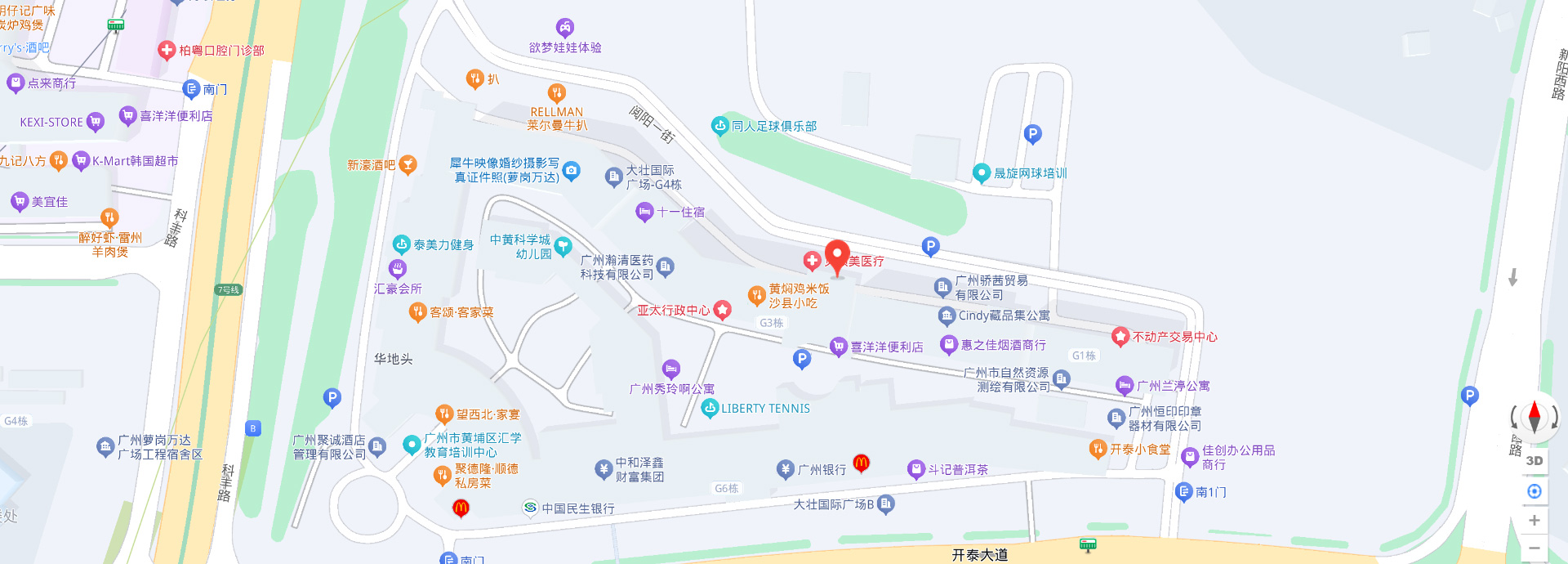The width and height of the screenshot is (1568, 564).
Task: Zoom in on the map
Action: point(1534,521)
